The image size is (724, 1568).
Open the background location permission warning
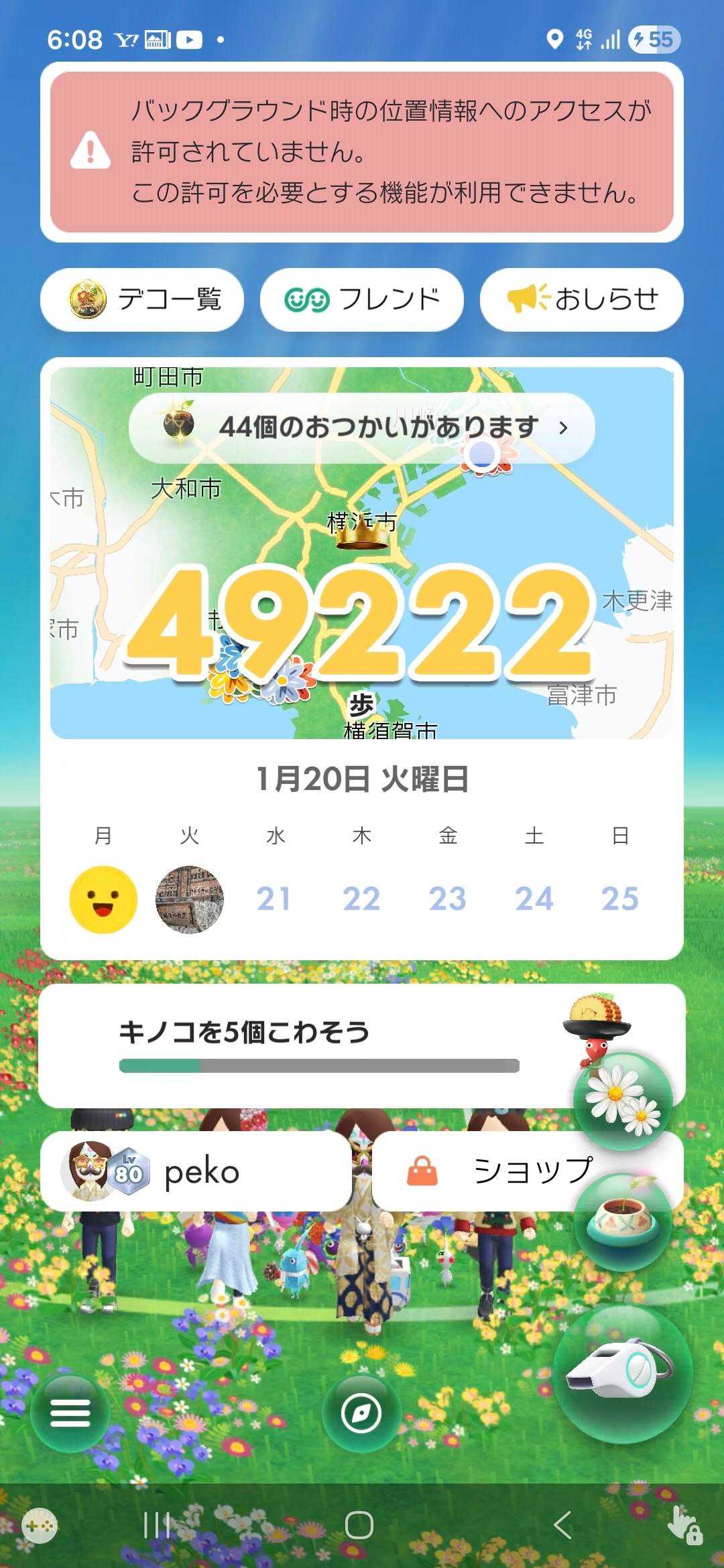coord(362,152)
